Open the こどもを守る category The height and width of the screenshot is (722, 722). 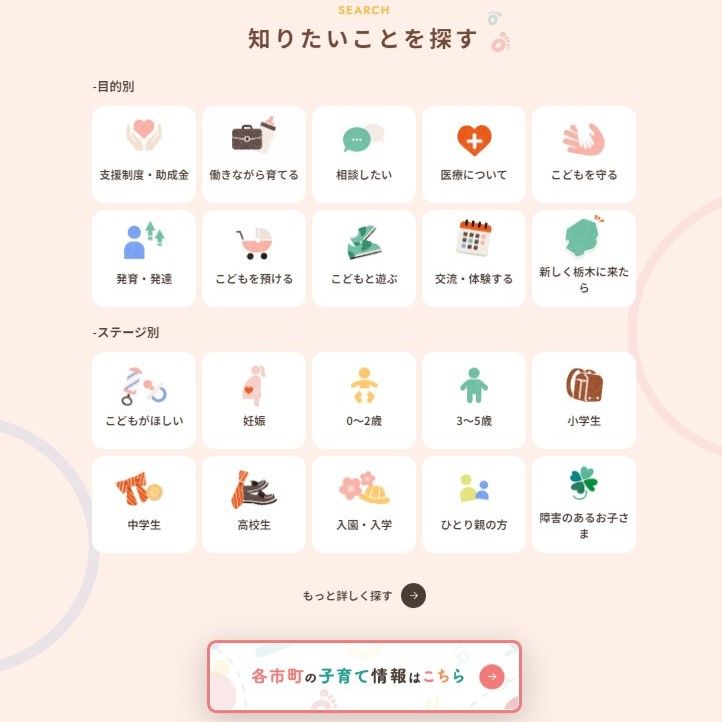[x=584, y=155]
